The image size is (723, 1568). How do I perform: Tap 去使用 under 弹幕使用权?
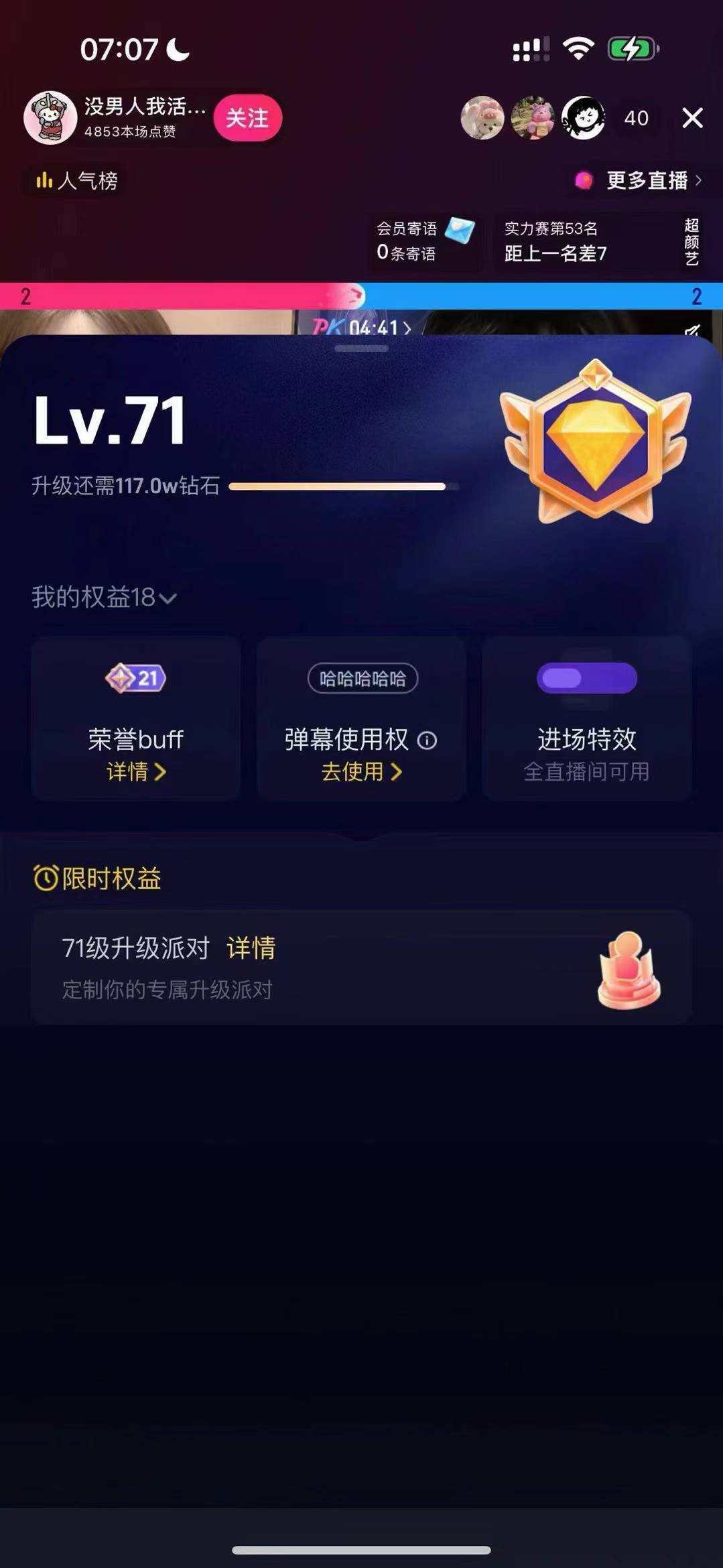361,772
